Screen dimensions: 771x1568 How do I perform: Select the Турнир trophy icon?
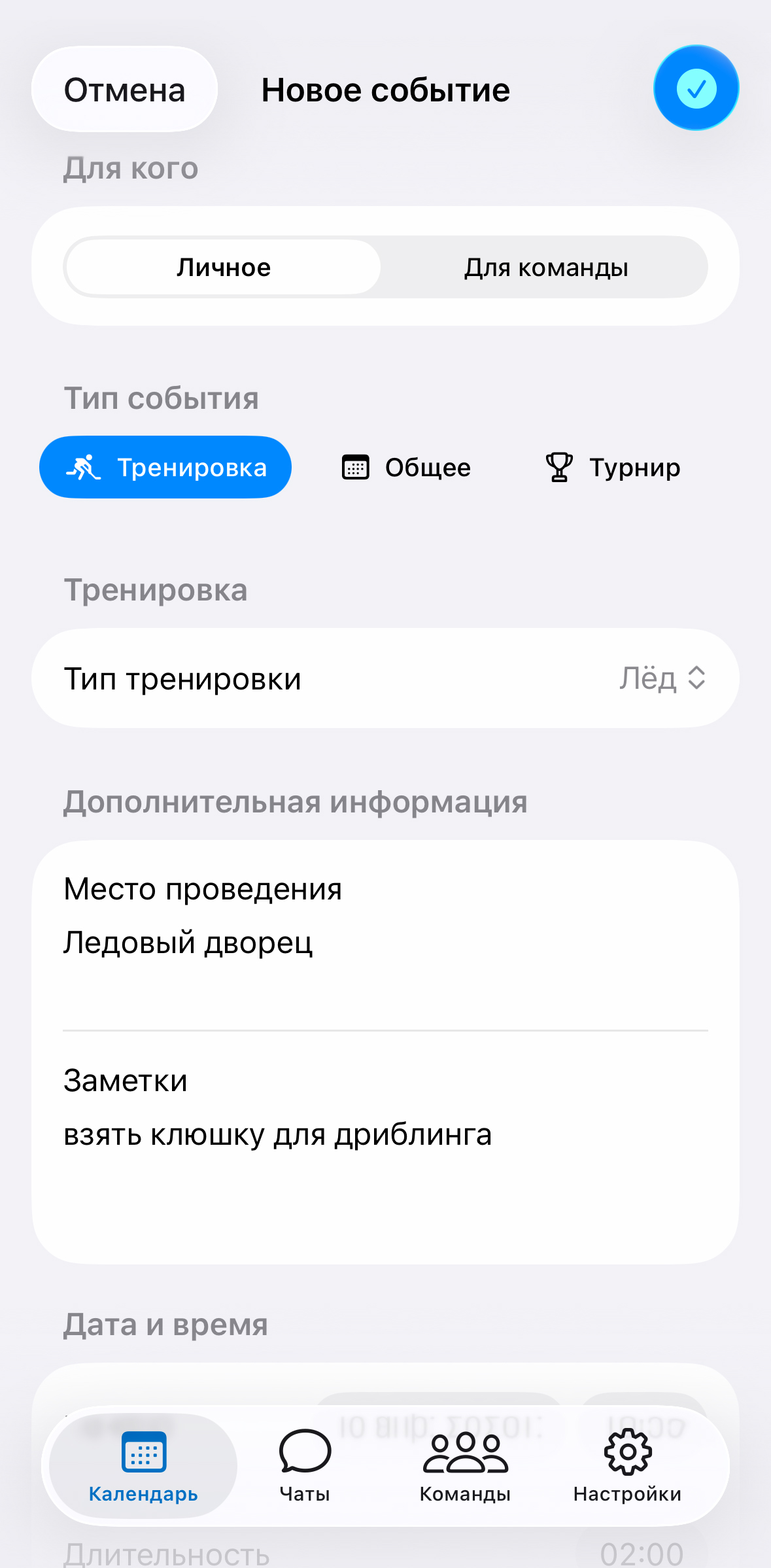tap(558, 466)
